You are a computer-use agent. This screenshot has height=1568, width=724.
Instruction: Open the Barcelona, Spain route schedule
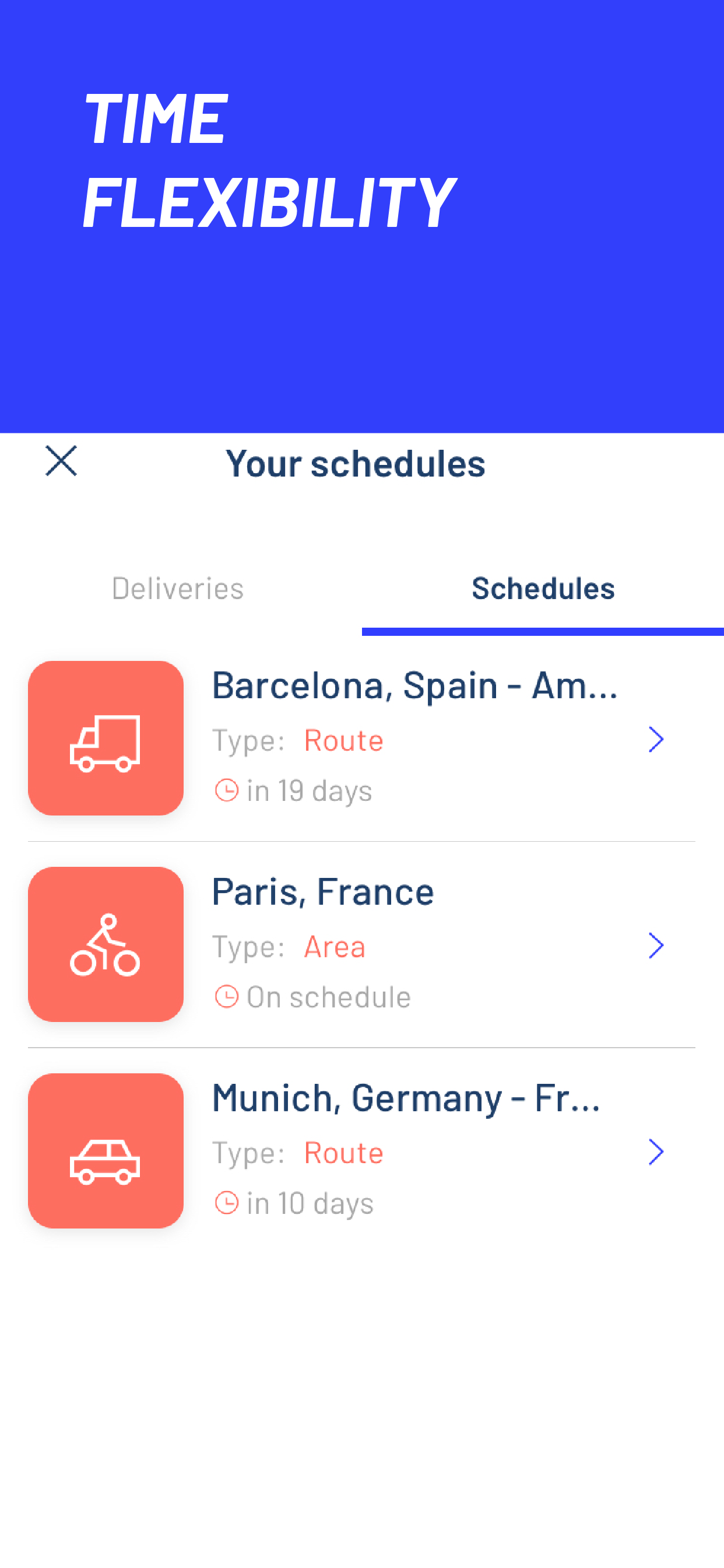point(361,738)
